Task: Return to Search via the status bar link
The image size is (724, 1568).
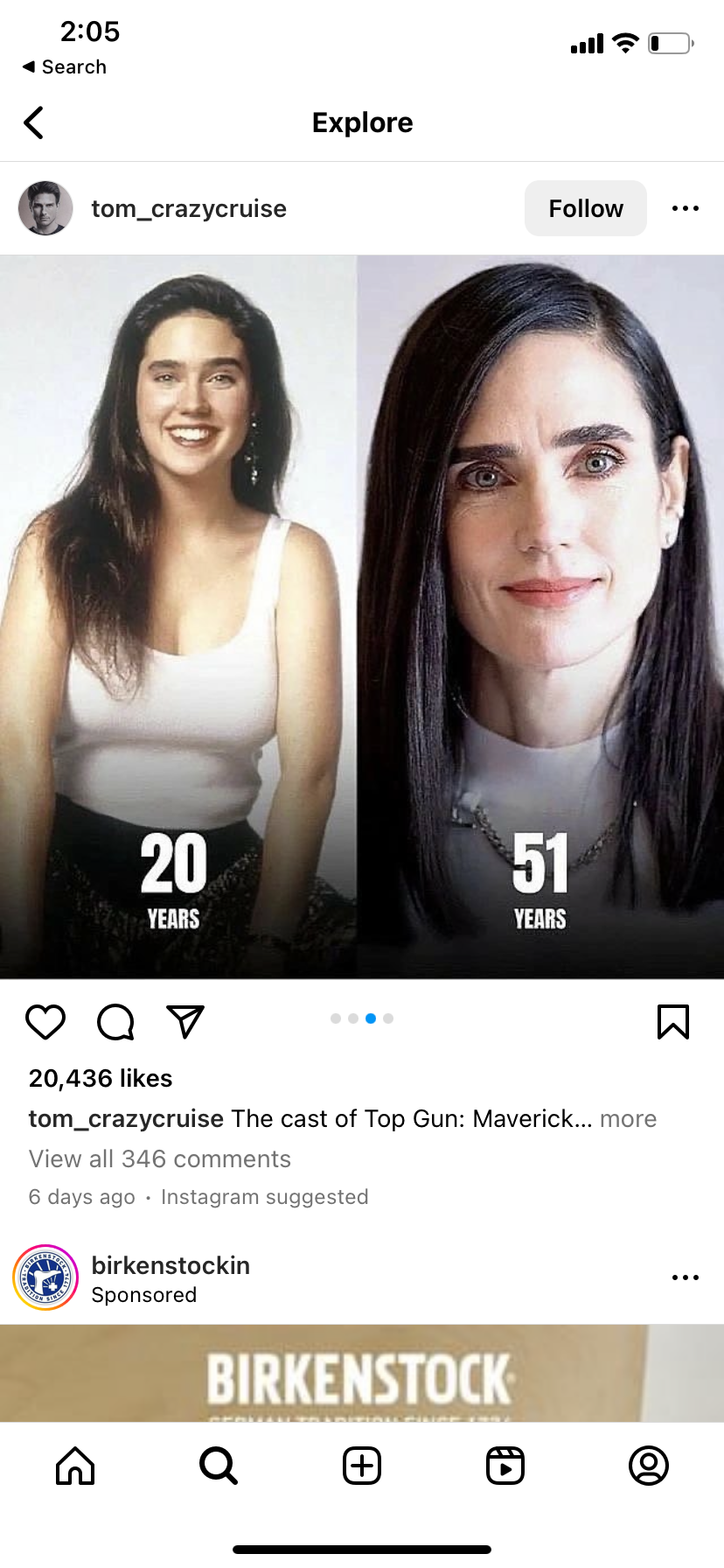Action: coord(65,67)
